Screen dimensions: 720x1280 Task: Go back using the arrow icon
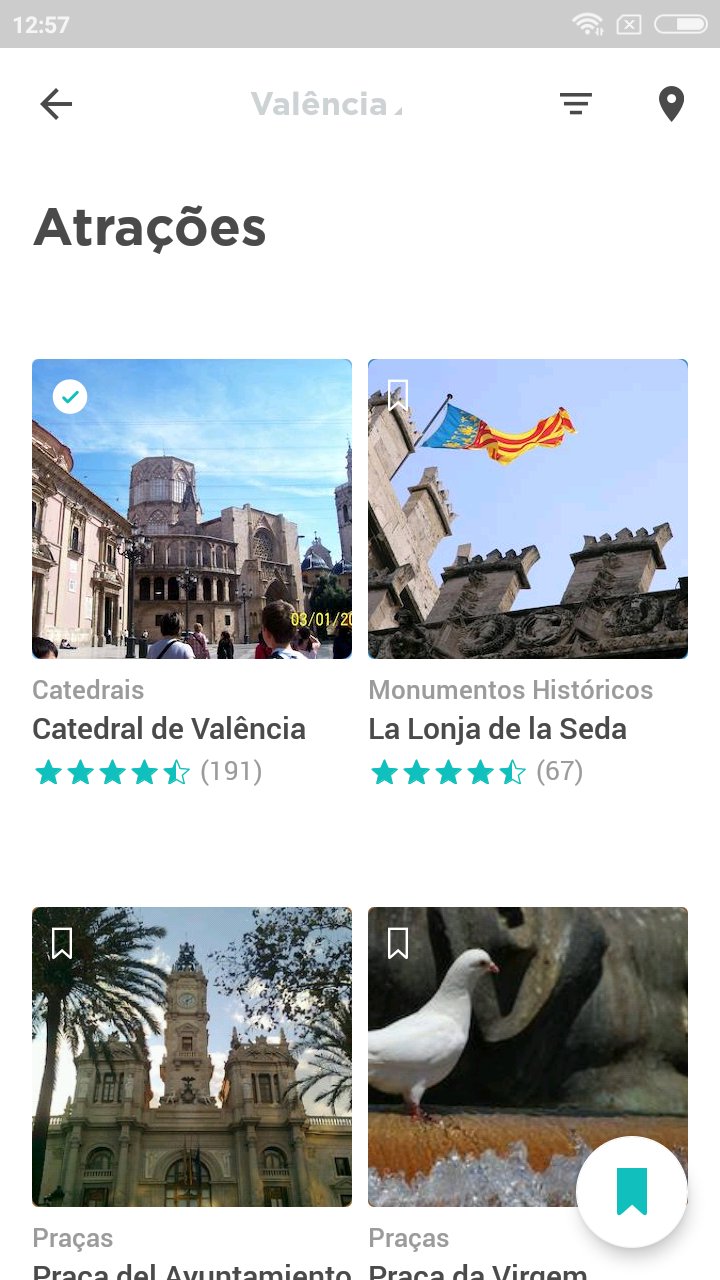56,104
